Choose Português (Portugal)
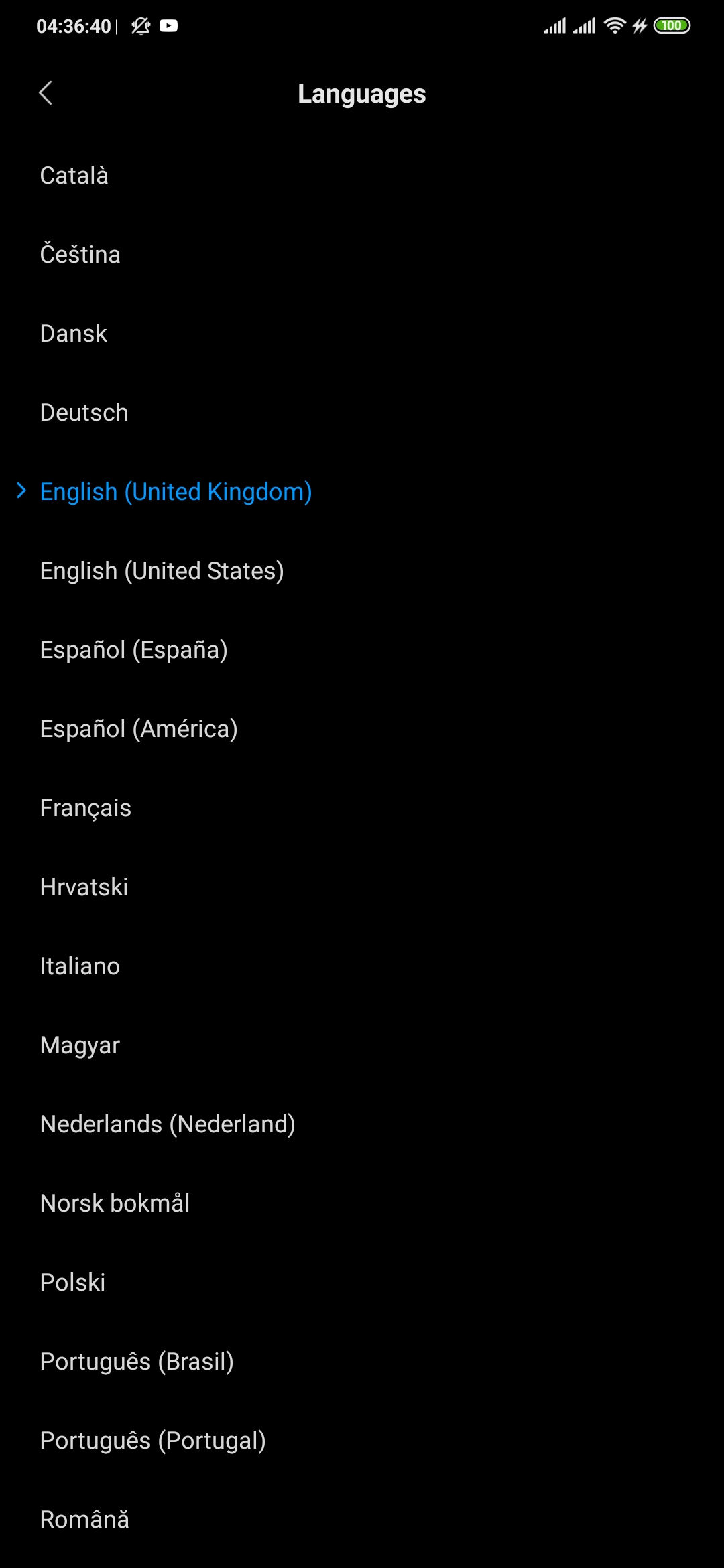This screenshot has width=724, height=1568. click(362, 1441)
